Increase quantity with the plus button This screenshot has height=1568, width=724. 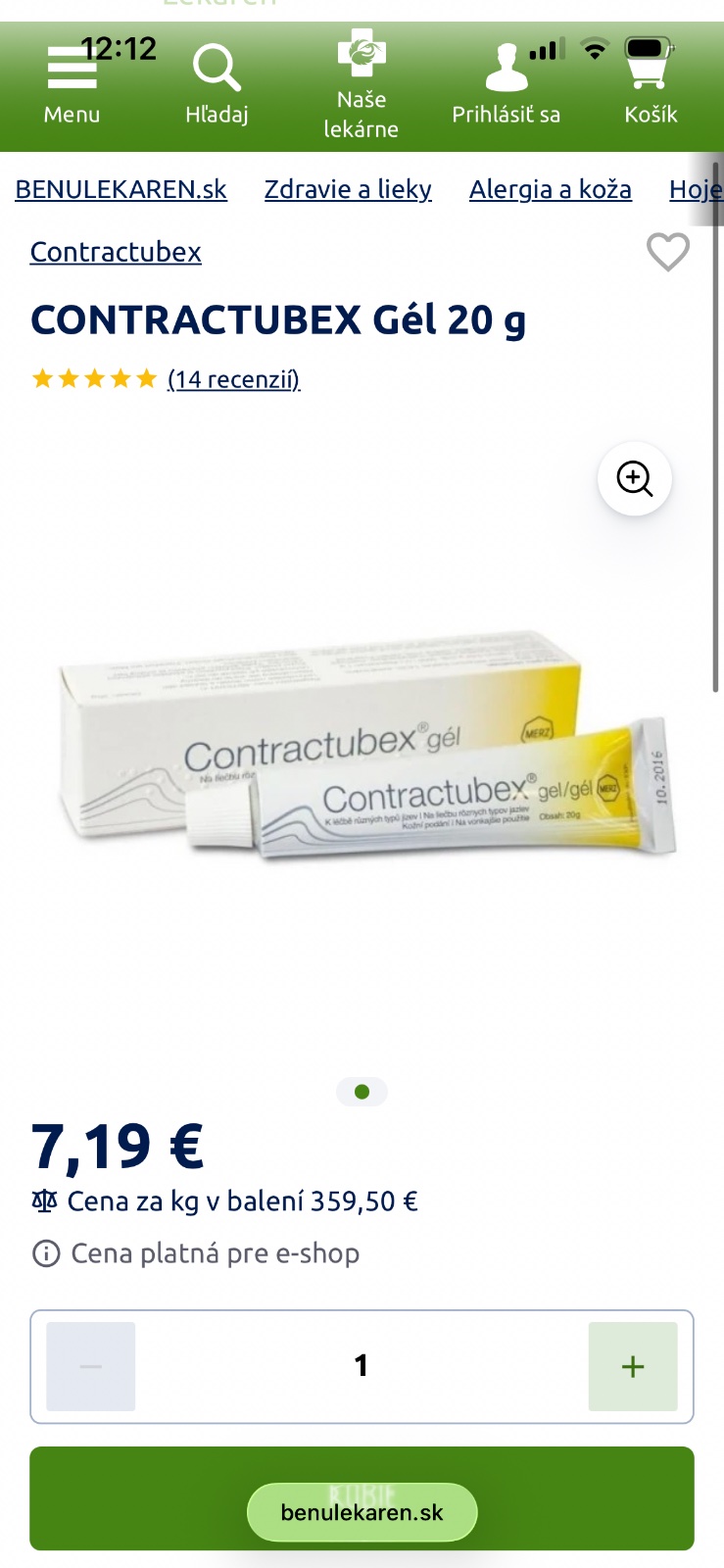[x=633, y=1366]
